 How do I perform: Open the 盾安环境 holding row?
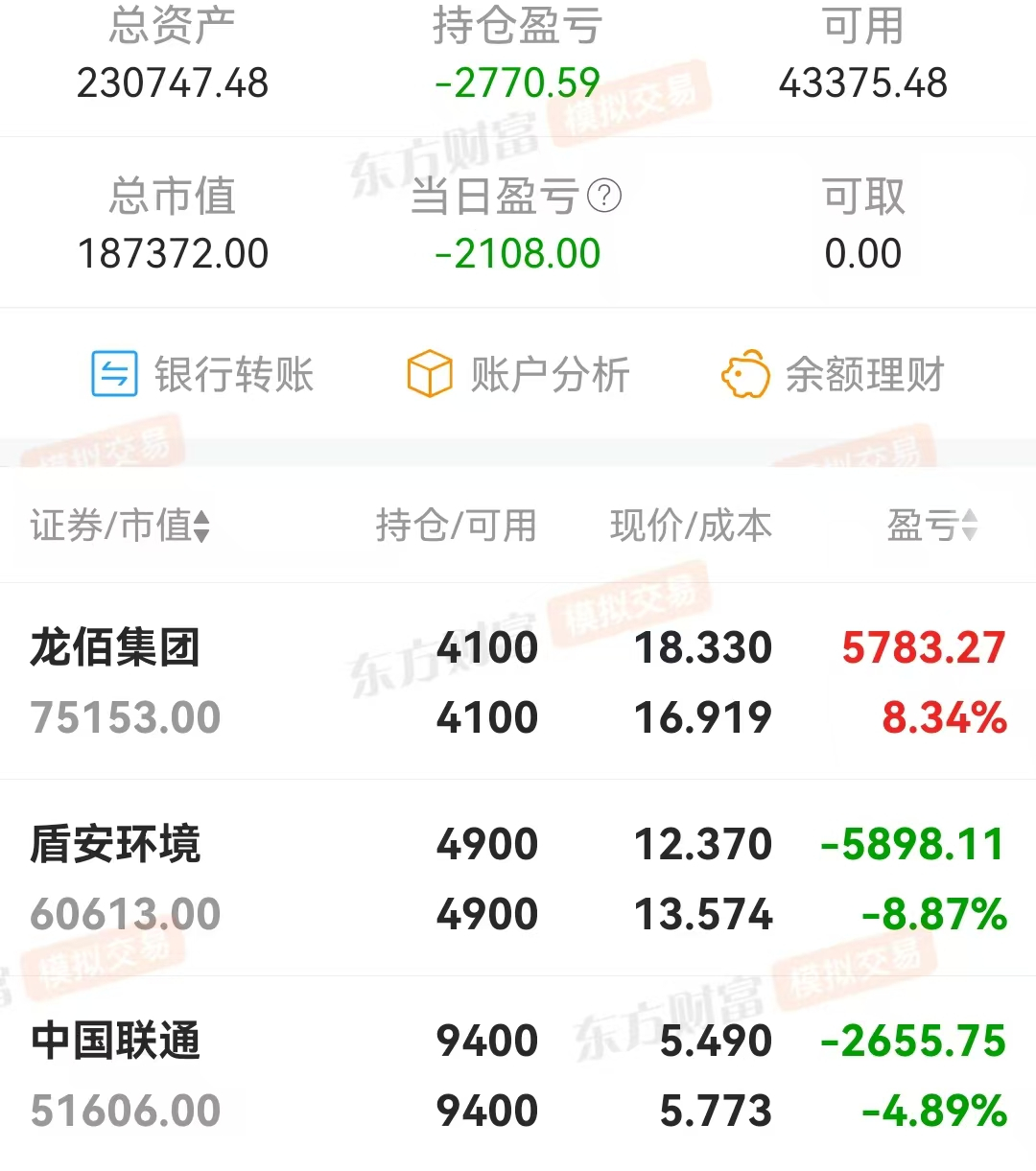click(x=518, y=878)
